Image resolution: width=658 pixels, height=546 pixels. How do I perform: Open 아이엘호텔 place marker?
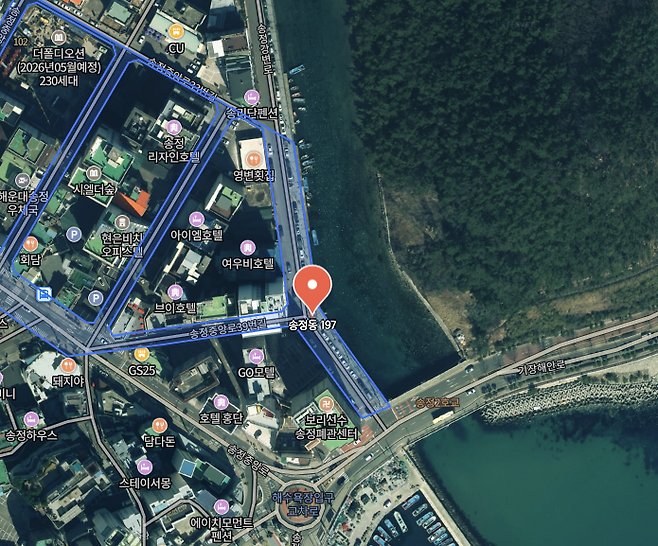196,218
